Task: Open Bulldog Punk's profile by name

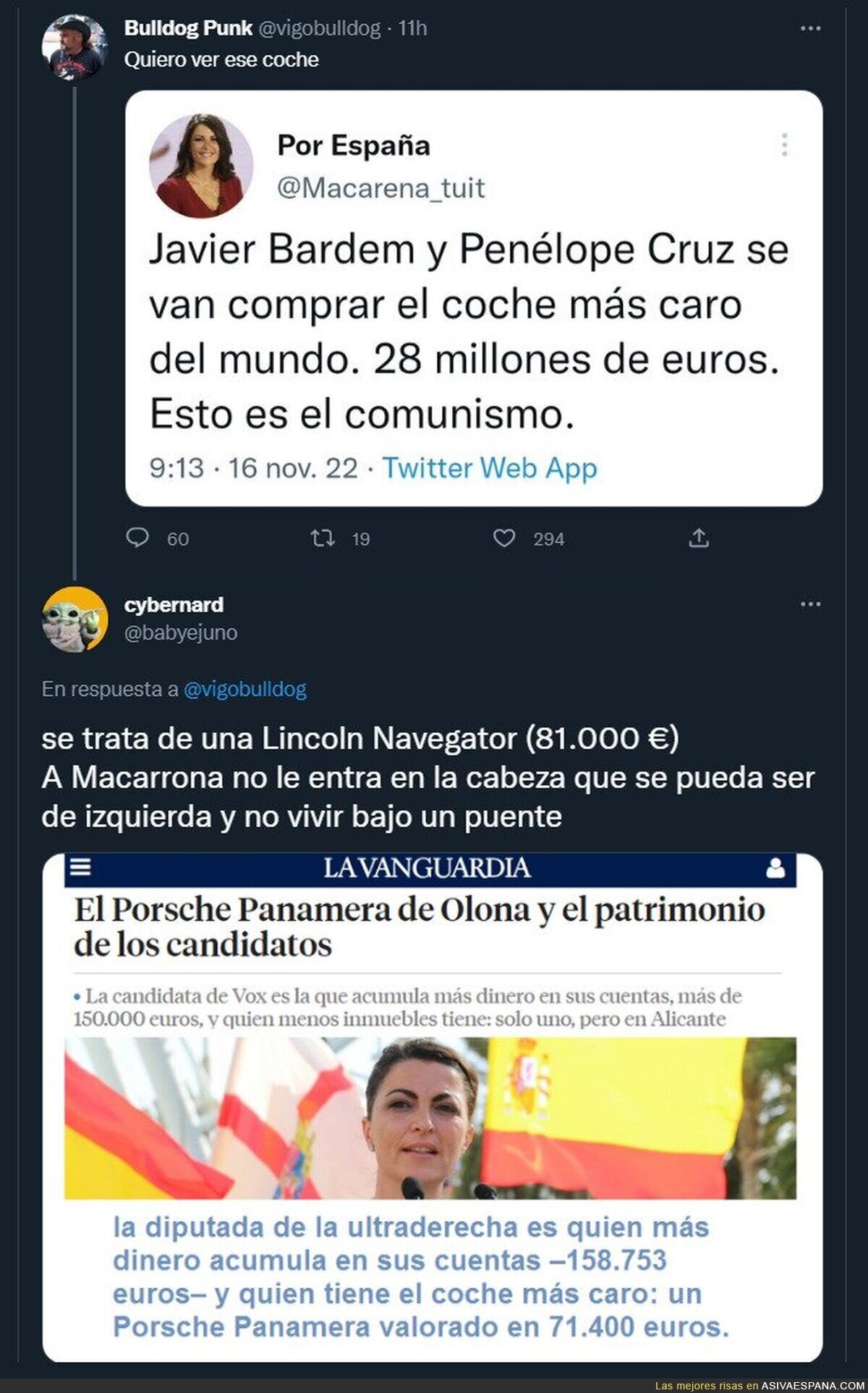Action: click(188, 28)
